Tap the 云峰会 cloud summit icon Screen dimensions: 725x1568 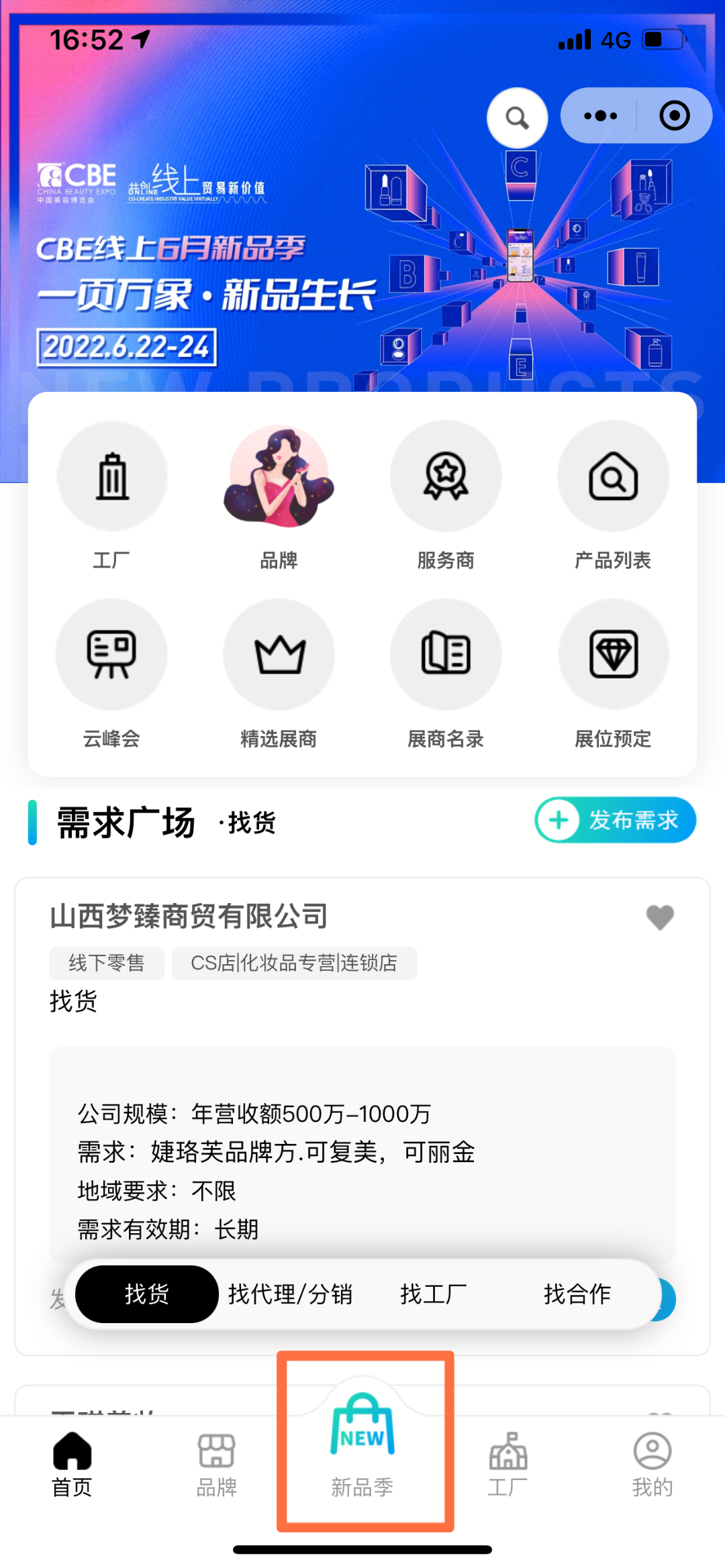(111, 654)
